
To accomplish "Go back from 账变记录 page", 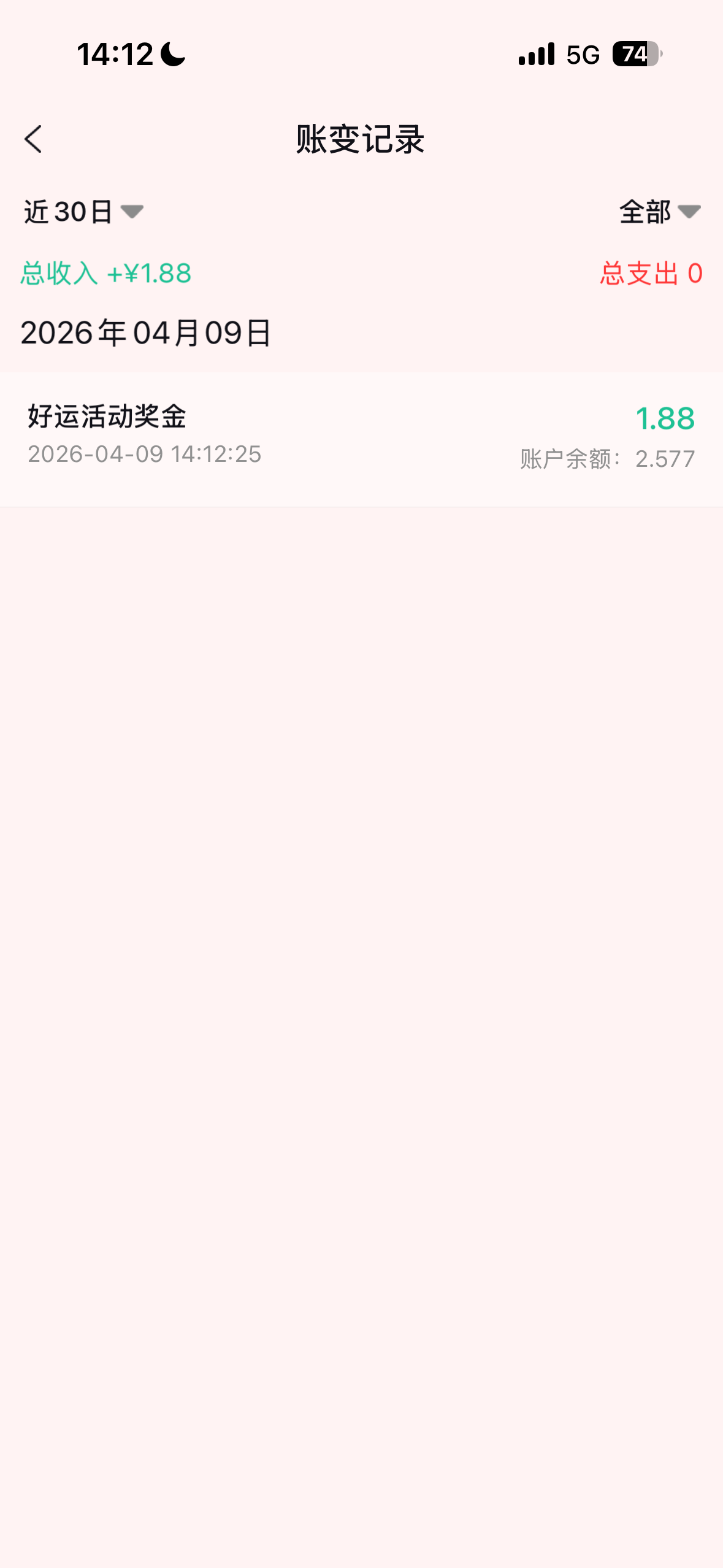I will click(x=34, y=139).
